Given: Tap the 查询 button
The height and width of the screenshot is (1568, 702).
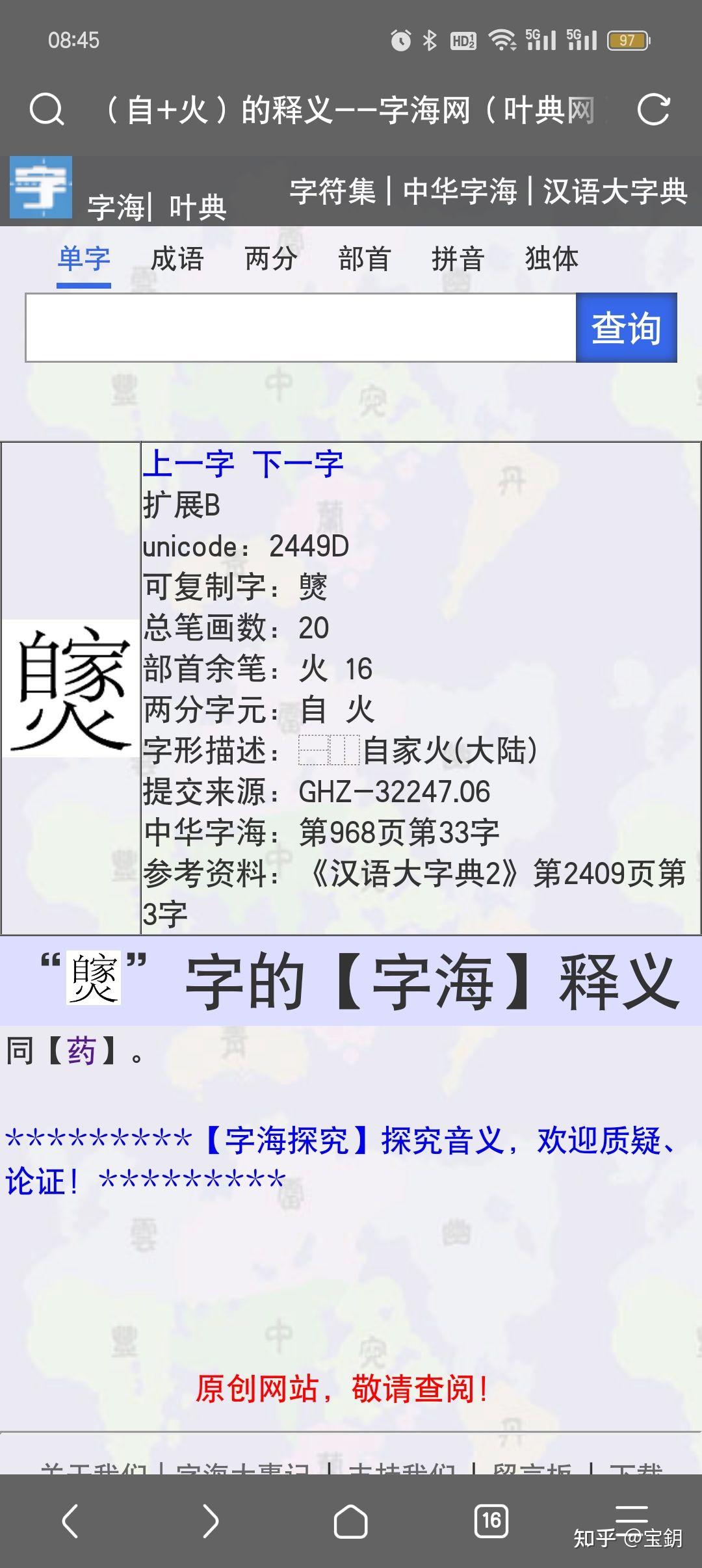Looking at the screenshot, I should 626,328.
